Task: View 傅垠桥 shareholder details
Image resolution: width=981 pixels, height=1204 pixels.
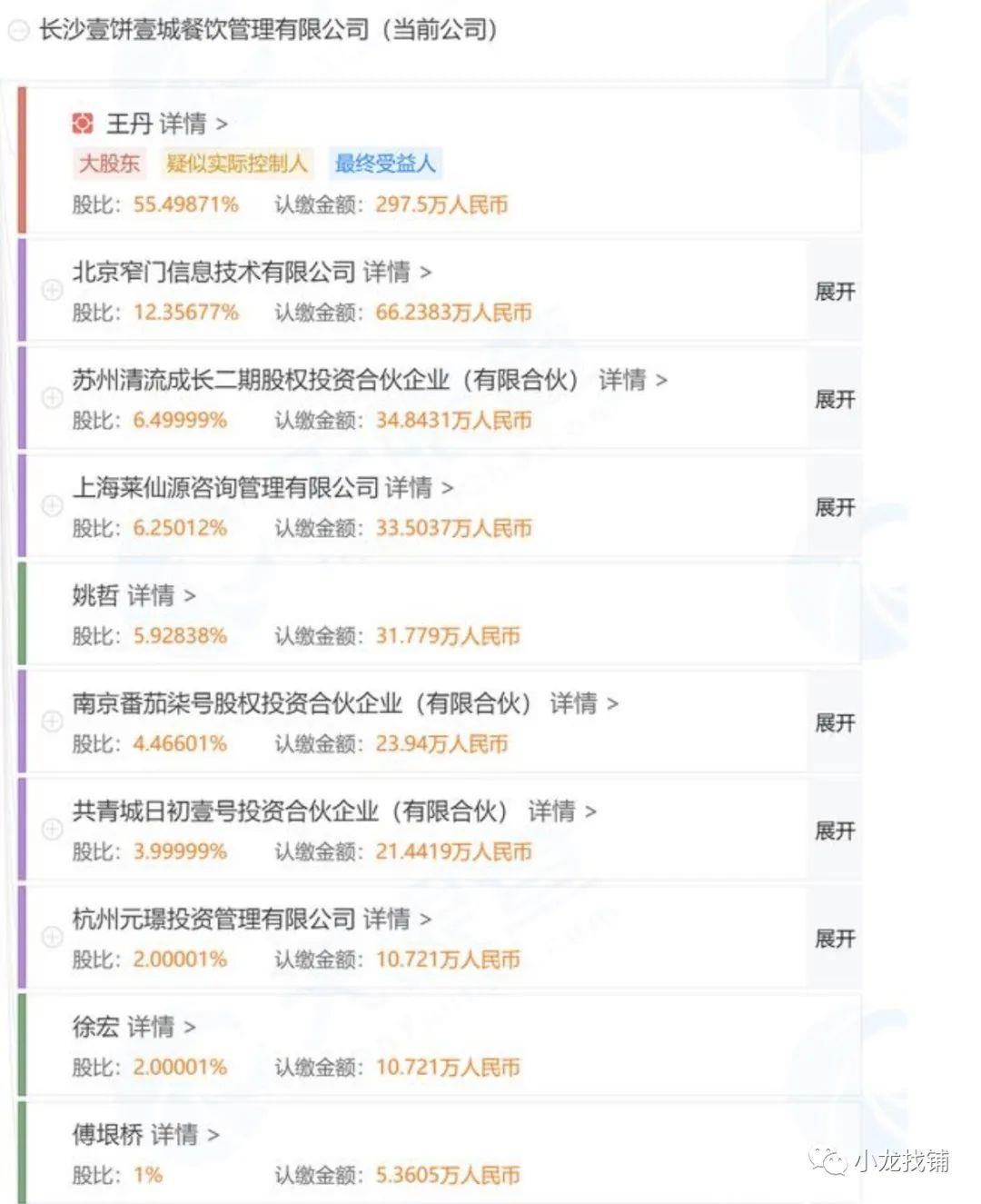Action: click(x=184, y=1135)
